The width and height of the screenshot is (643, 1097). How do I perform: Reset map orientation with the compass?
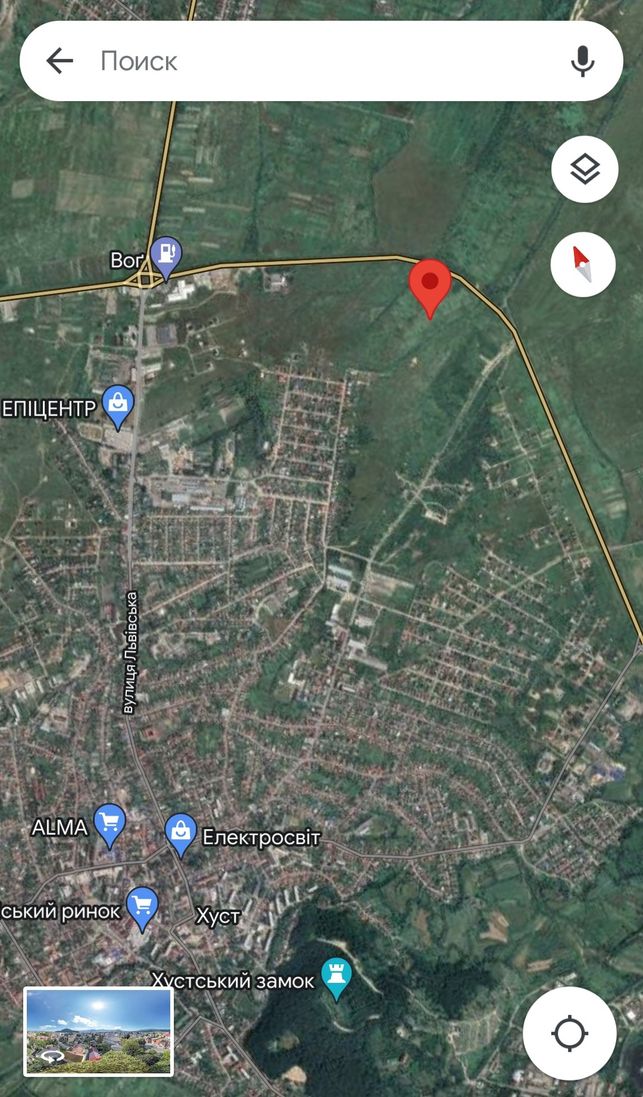[583, 264]
